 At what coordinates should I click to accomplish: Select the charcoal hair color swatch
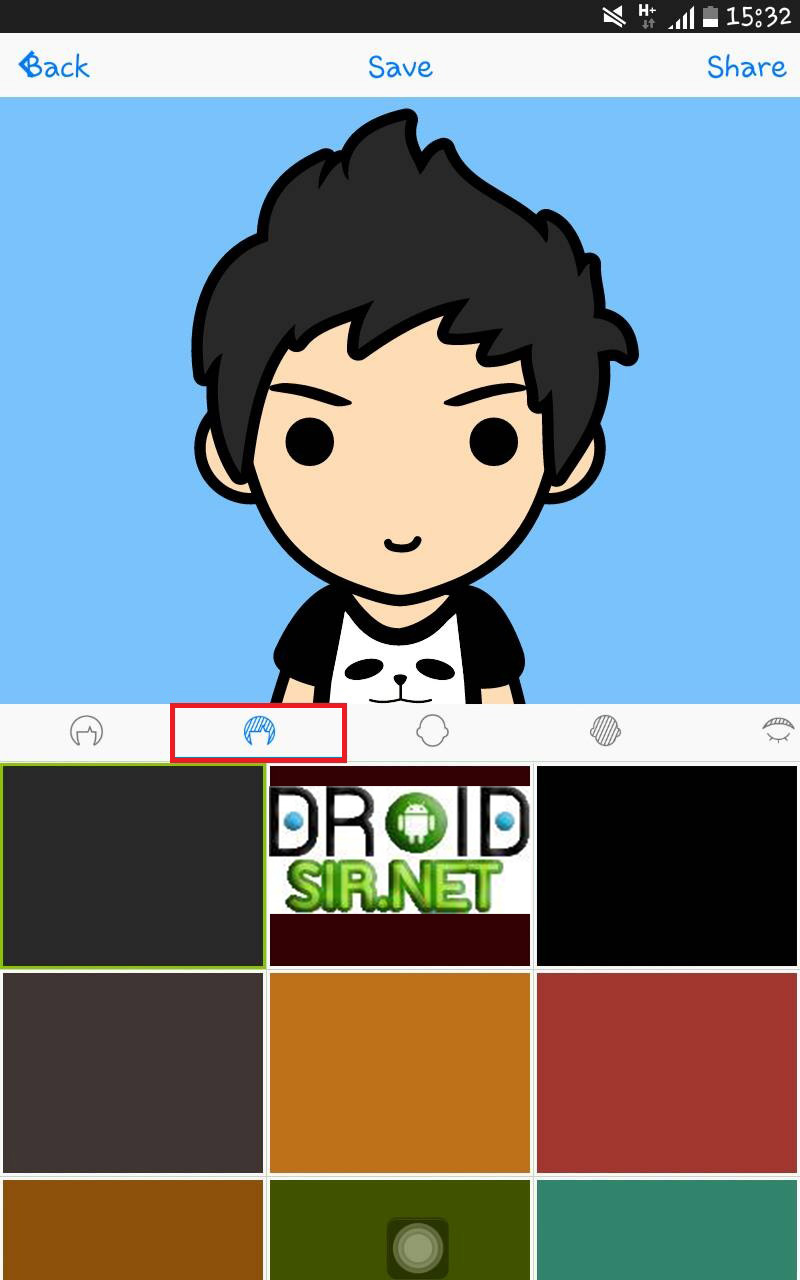coord(133,866)
